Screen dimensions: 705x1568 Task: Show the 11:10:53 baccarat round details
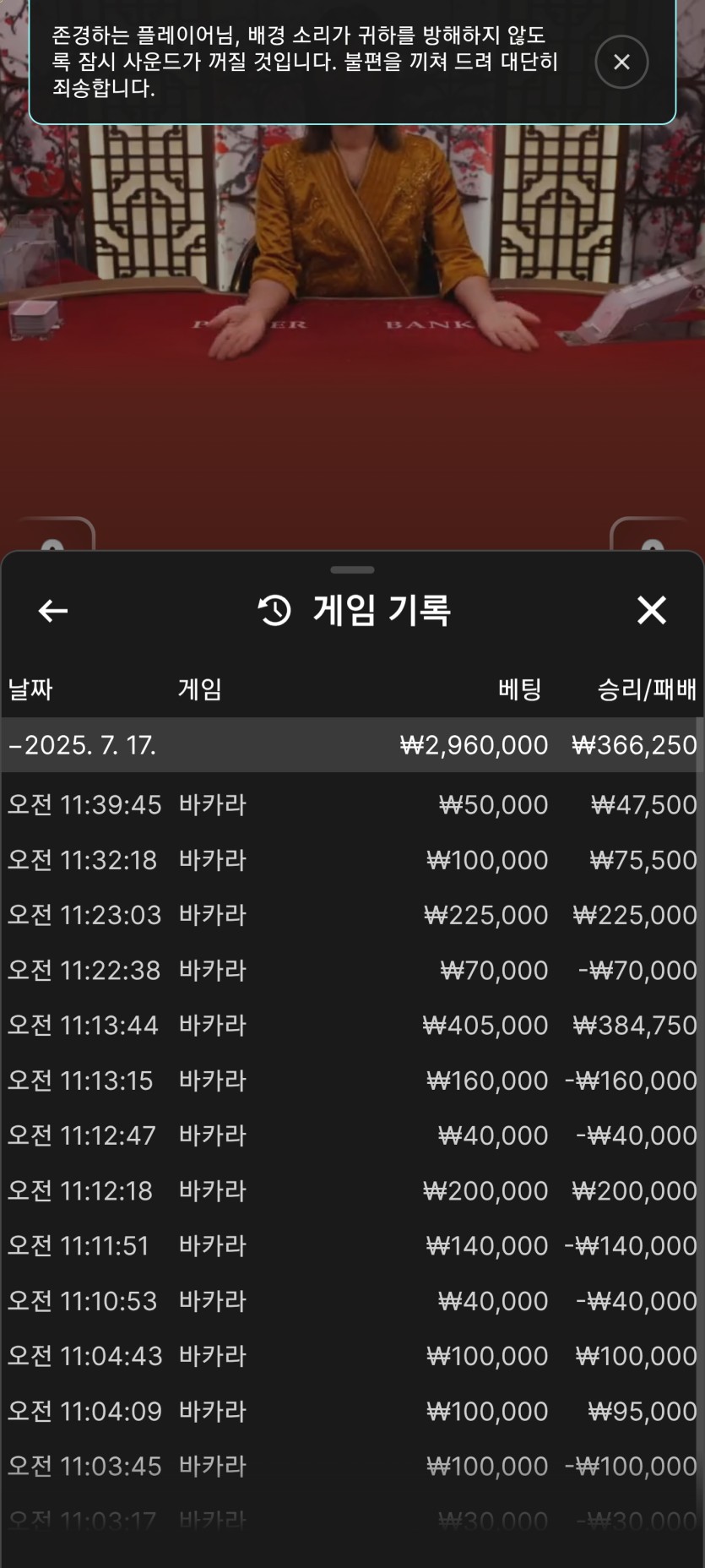[352, 1301]
